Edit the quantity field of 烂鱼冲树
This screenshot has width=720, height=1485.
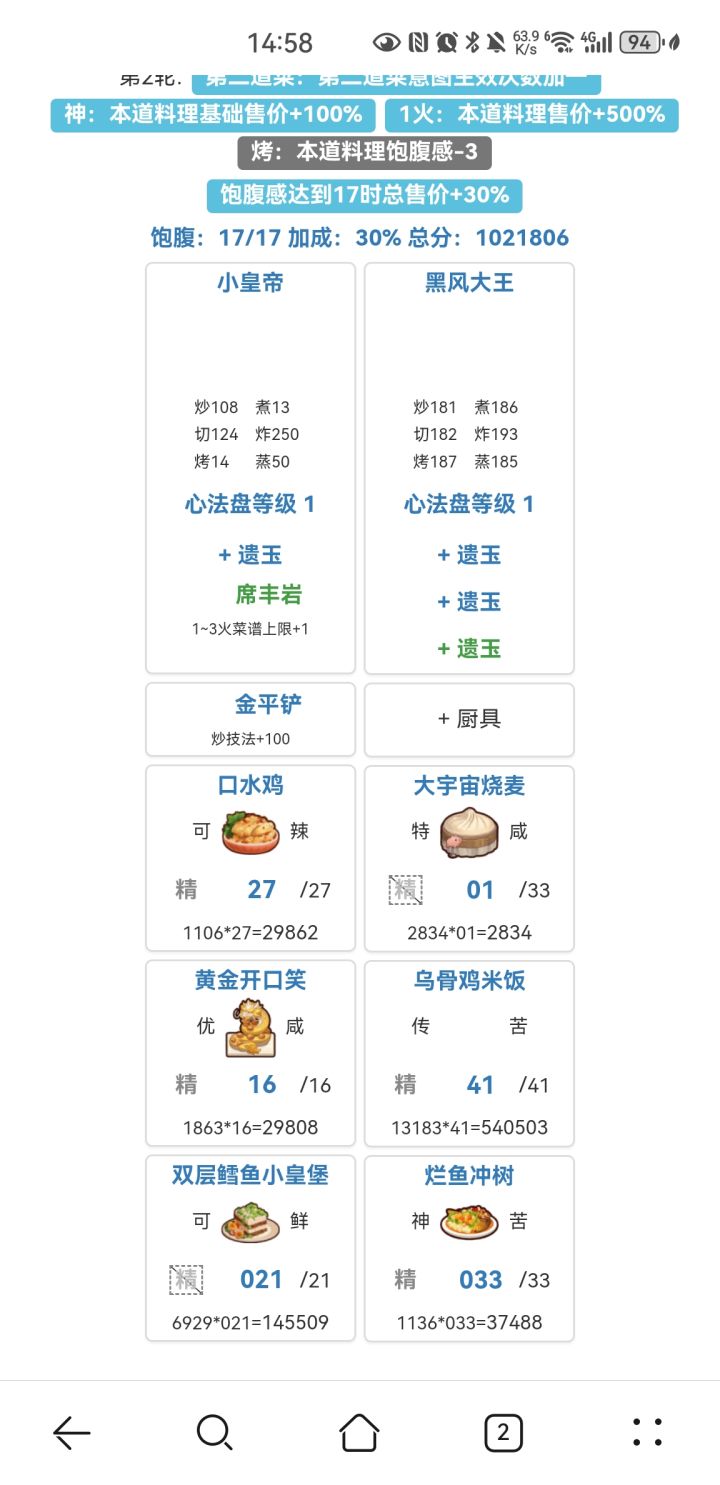481,1280
